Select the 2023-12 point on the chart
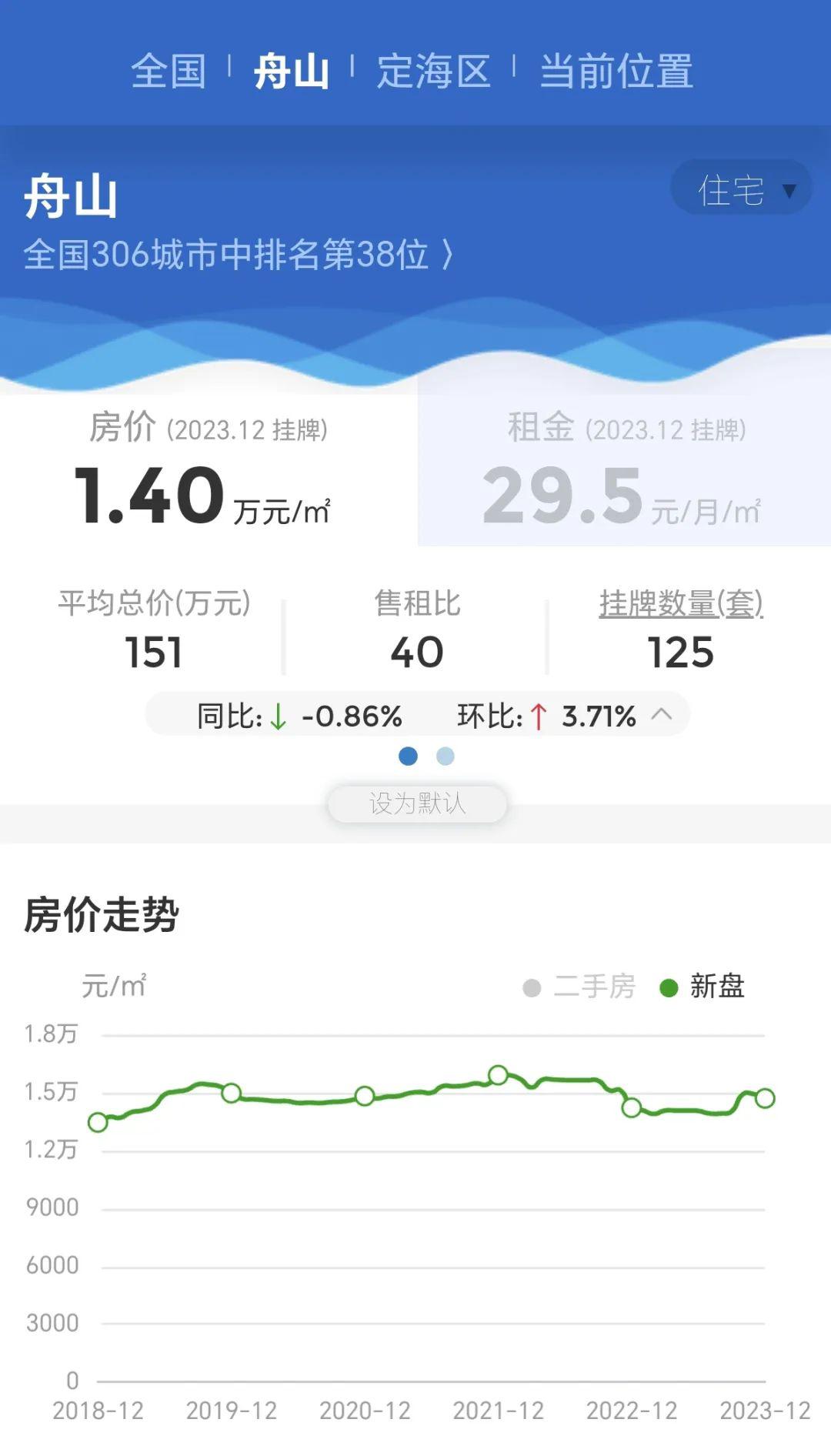The height and width of the screenshot is (1456, 831). (x=765, y=1098)
